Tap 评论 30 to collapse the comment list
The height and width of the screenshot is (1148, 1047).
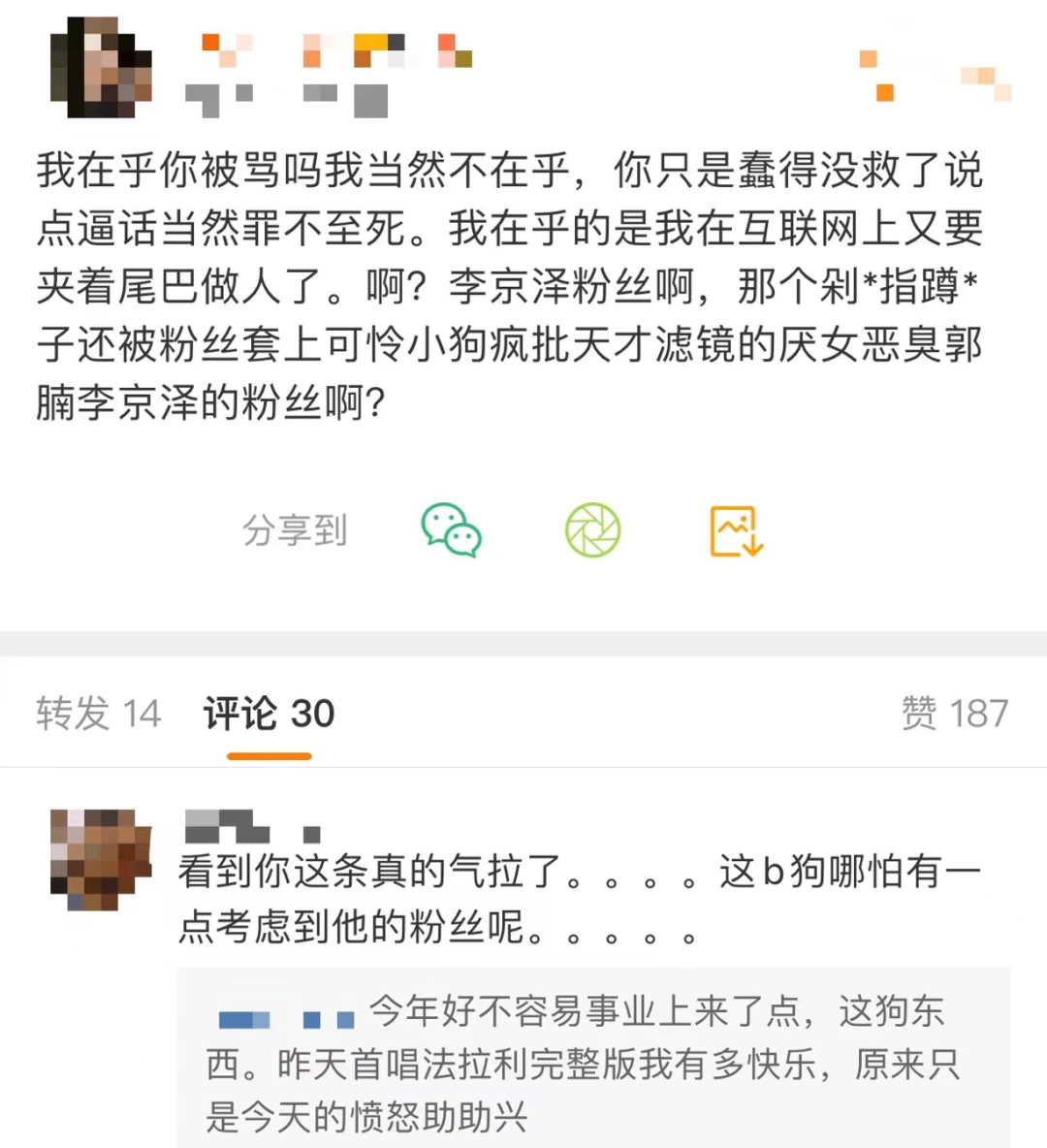coord(269,713)
